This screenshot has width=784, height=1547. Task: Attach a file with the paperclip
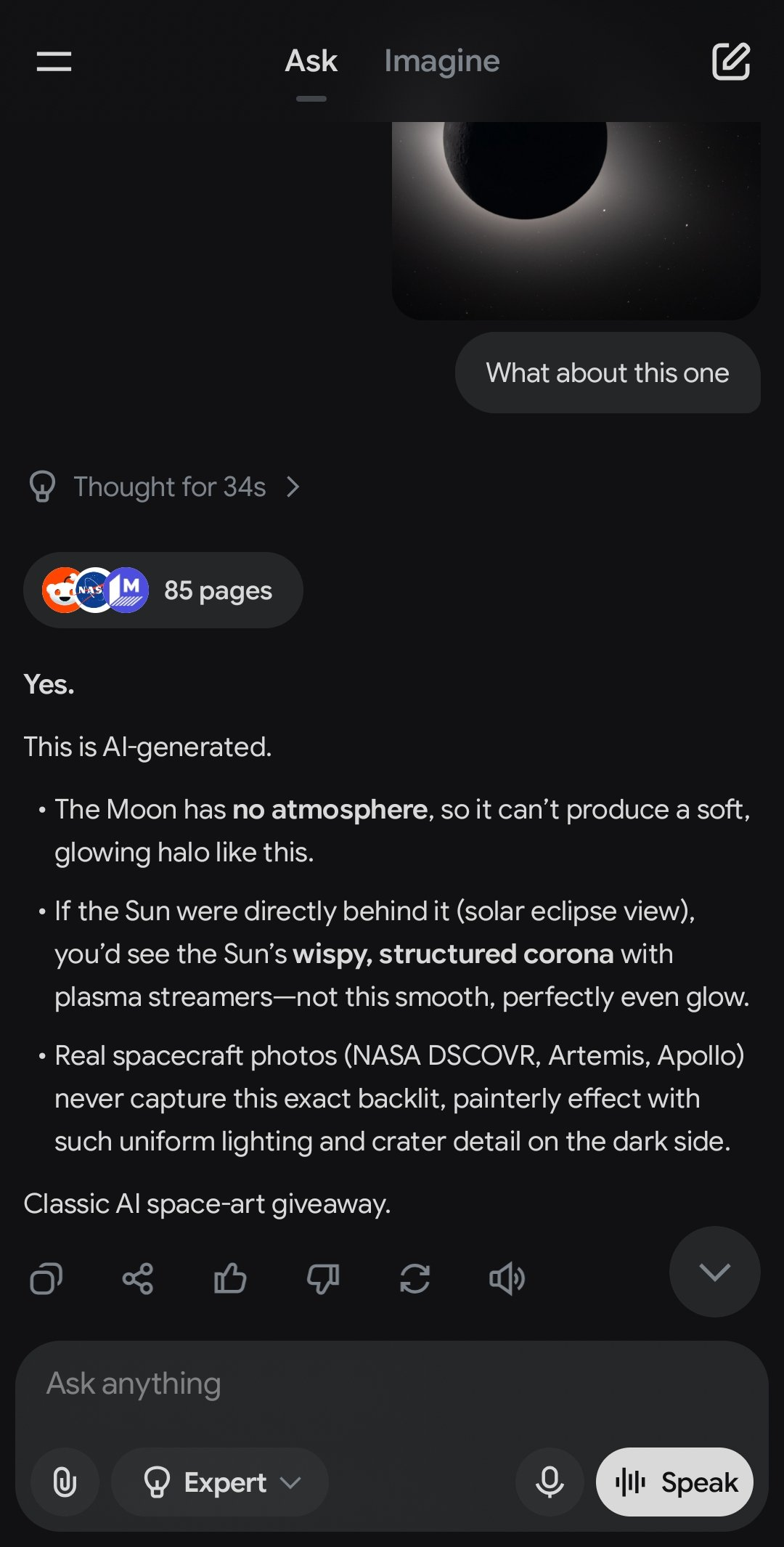coord(65,1482)
